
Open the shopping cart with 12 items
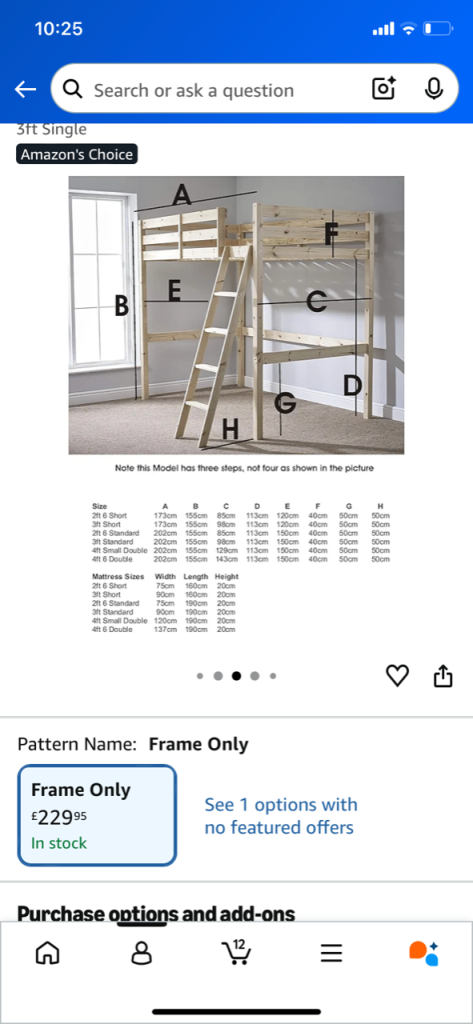236,952
